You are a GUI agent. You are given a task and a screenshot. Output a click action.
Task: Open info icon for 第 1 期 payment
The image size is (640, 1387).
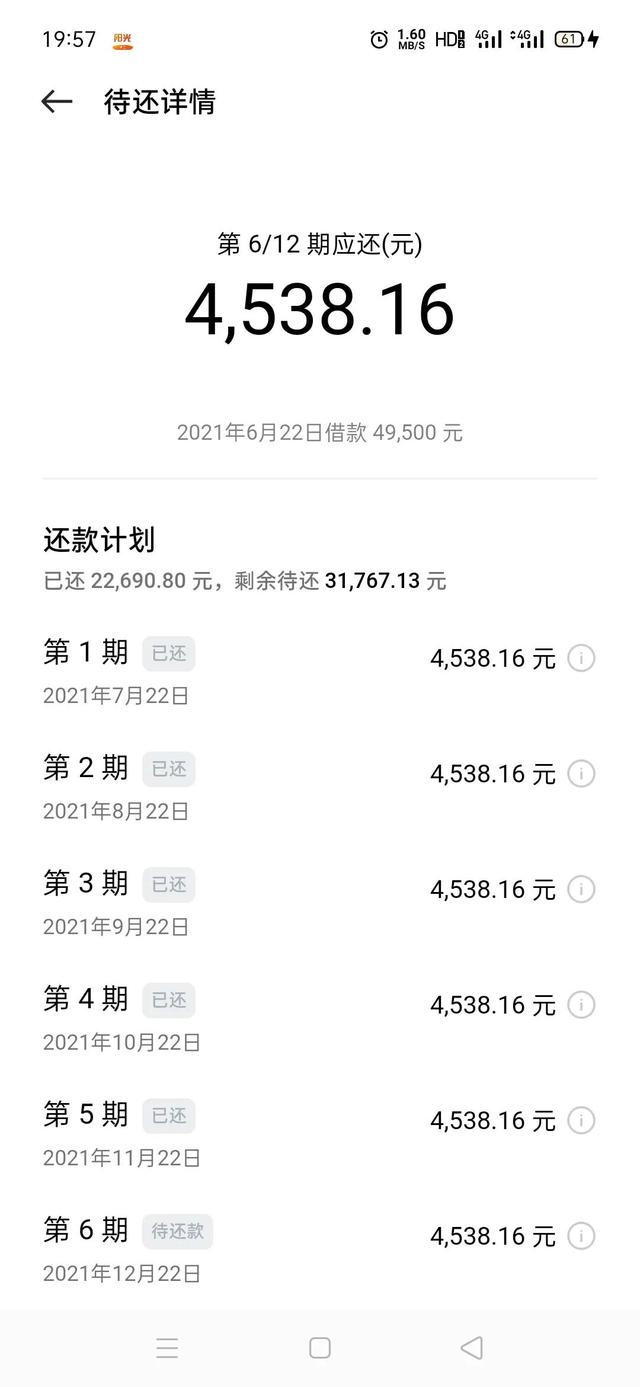(x=581, y=658)
